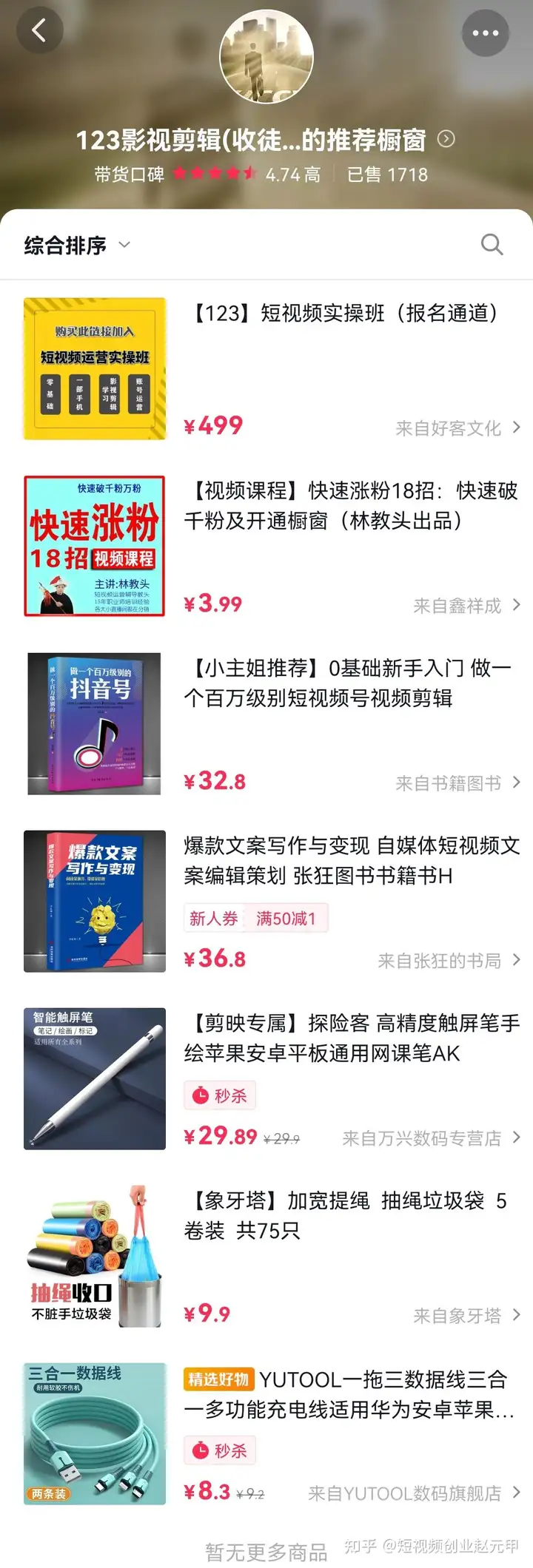The height and width of the screenshot is (1568, 533).
Task: Open 来自万兴数码专营店 store
Action: (431, 1138)
